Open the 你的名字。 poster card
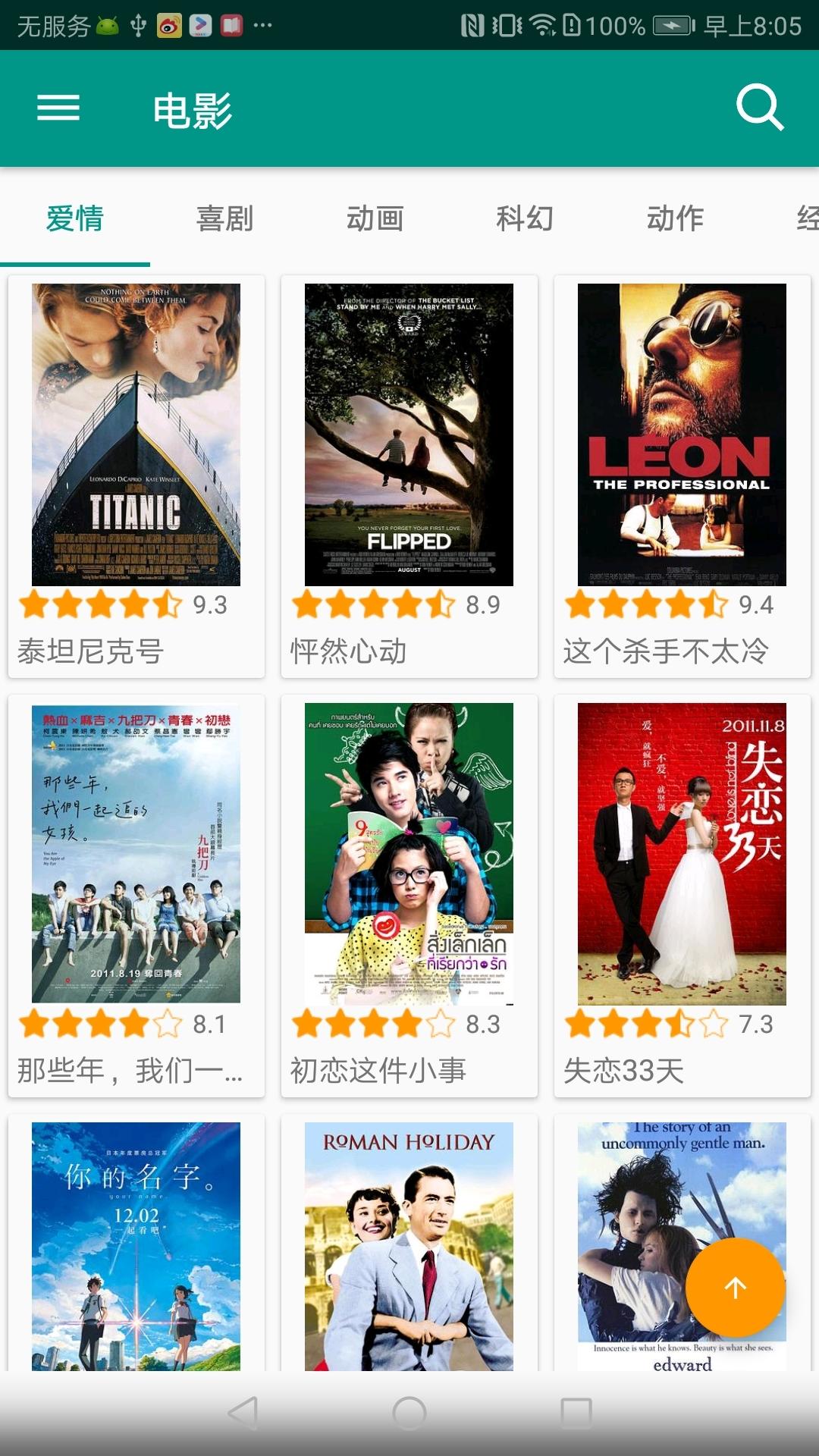Image resolution: width=819 pixels, height=1456 pixels. coord(136,1245)
